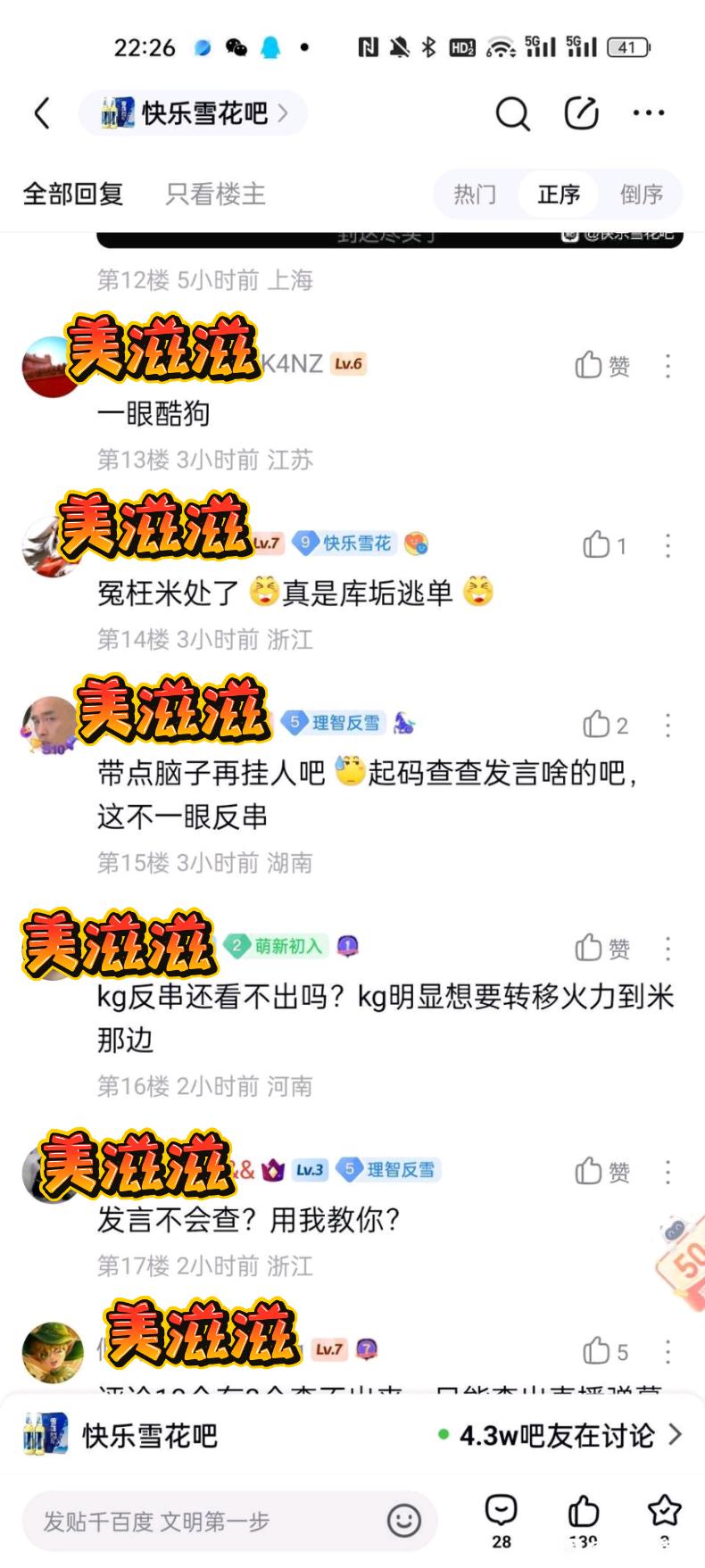Show only 只看楼主 replies

[216, 194]
